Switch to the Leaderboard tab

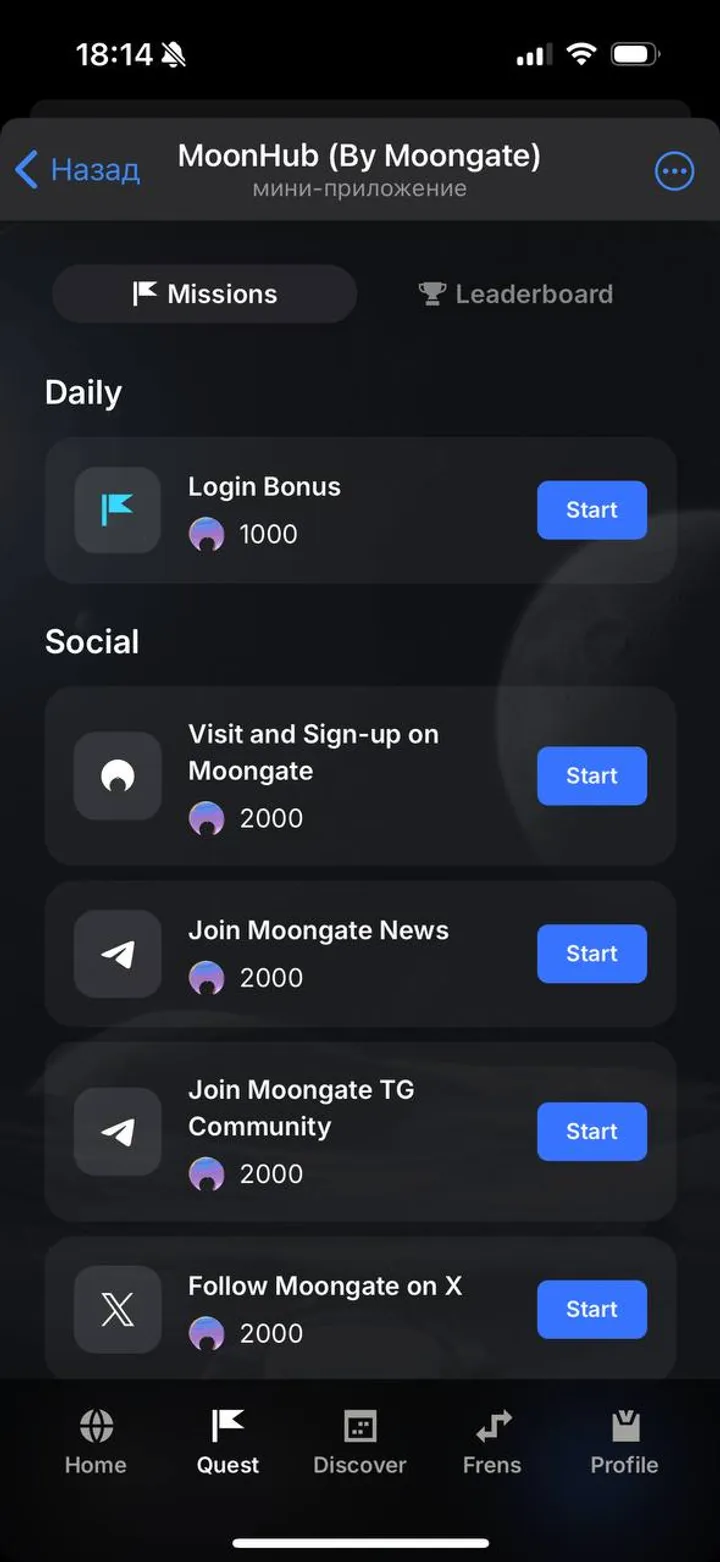[x=516, y=293]
